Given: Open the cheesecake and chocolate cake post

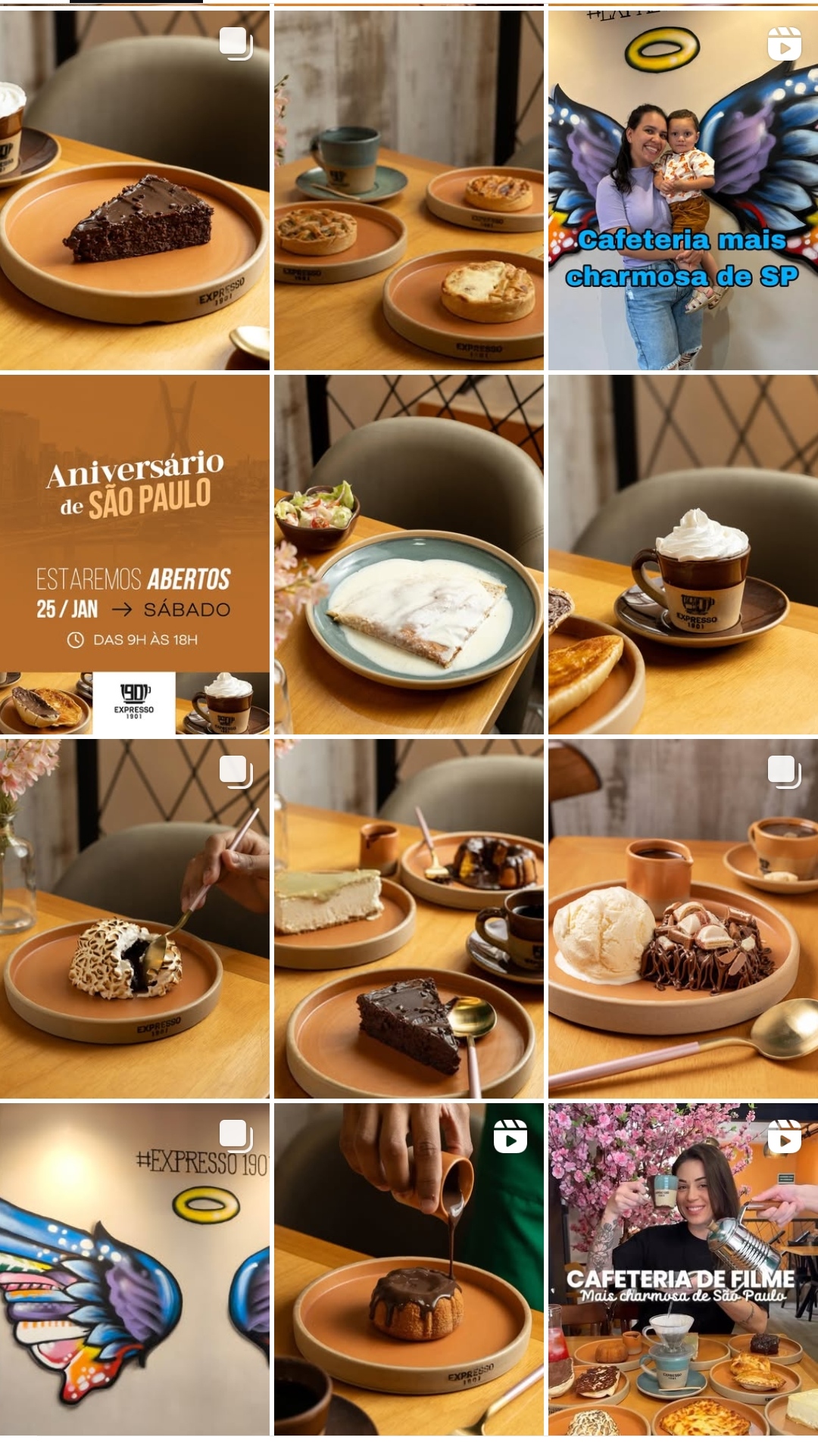Looking at the screenshot, I should point(409,918).
